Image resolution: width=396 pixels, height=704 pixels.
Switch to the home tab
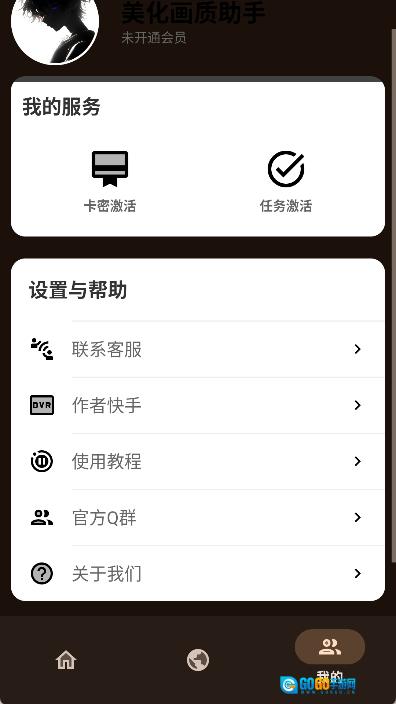coord(66,660)
